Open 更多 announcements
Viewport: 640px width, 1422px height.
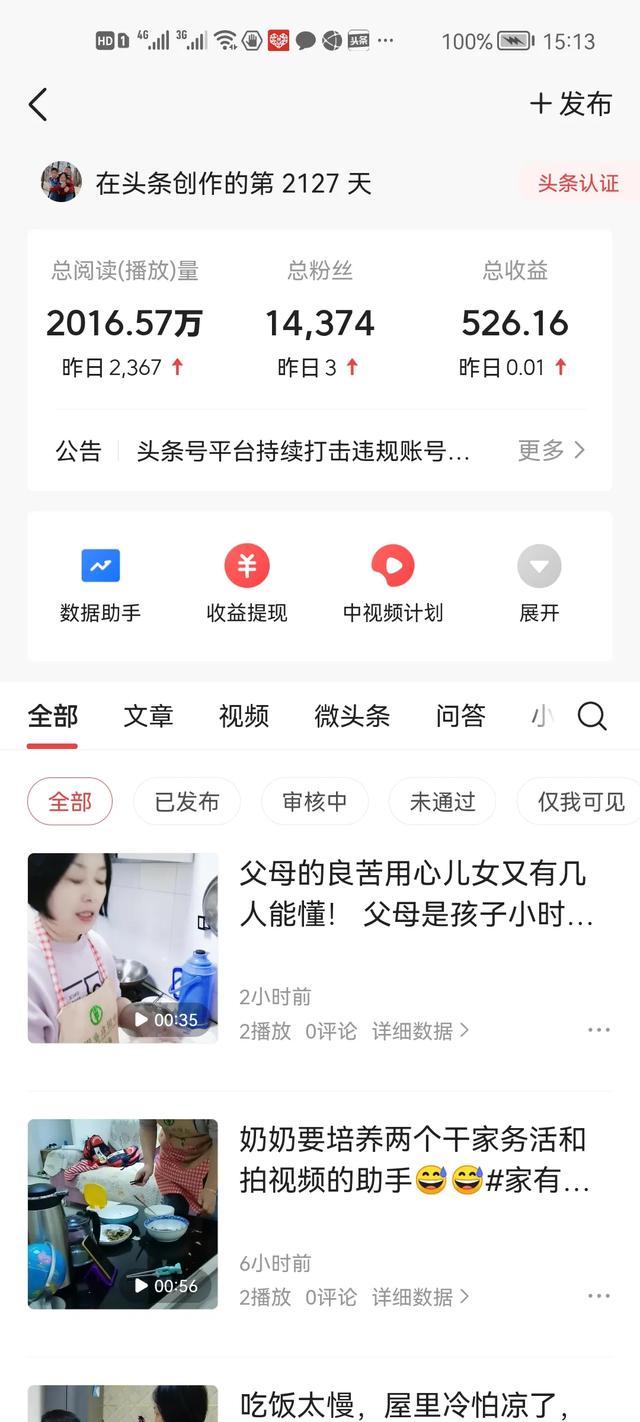[551, 451]
